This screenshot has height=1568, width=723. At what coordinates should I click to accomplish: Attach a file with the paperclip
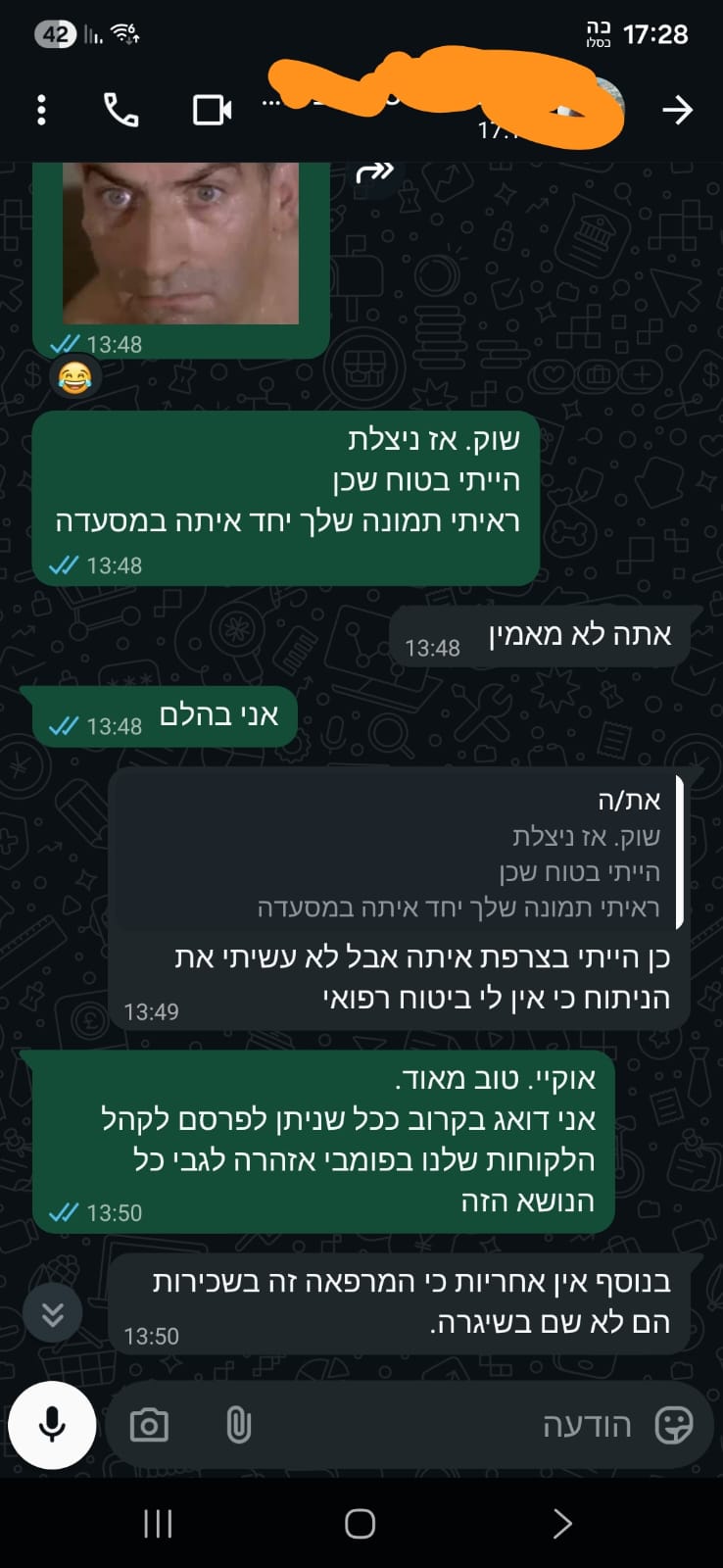(x=238, y=1425)
